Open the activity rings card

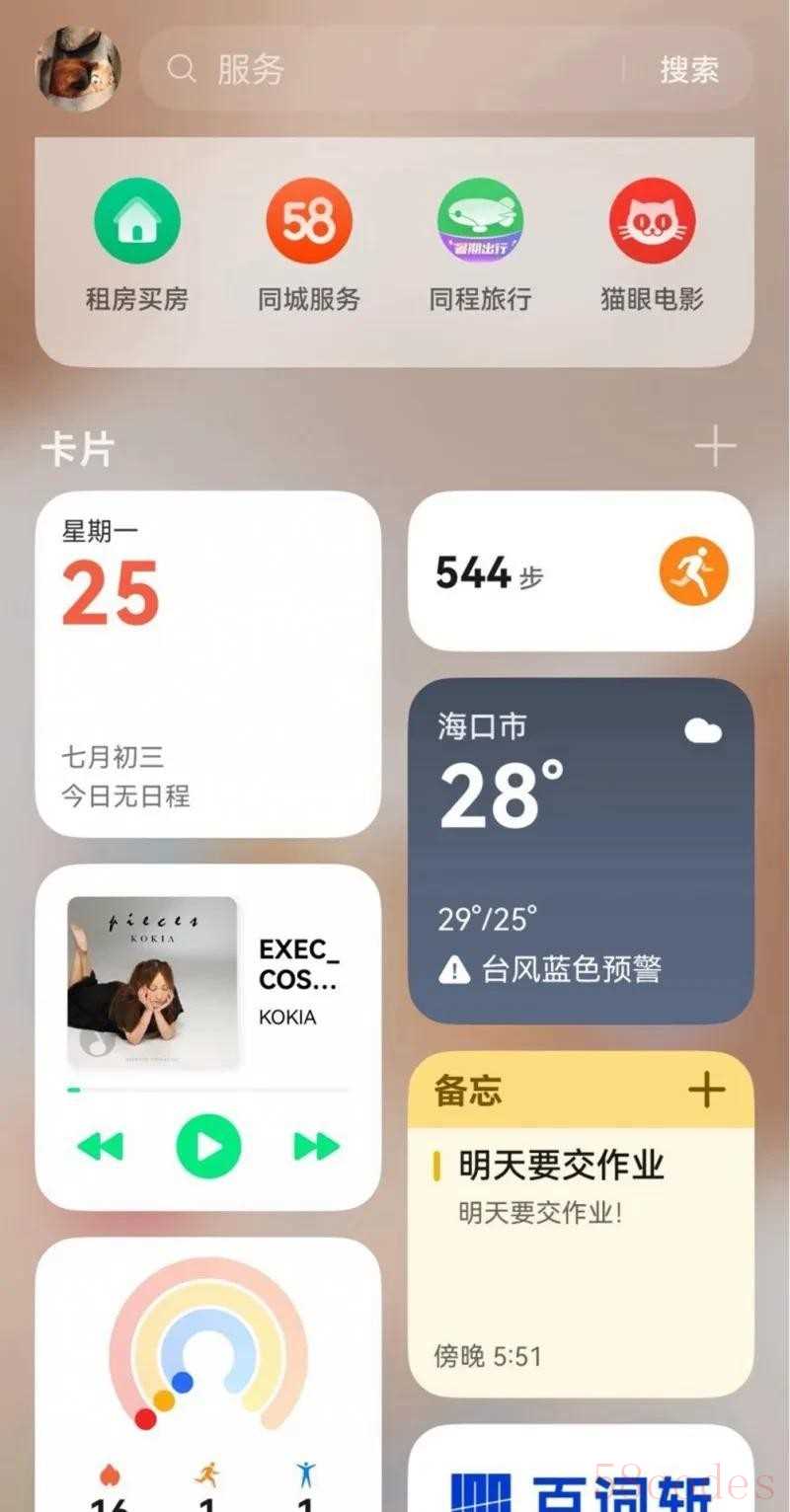(207, 1372)
